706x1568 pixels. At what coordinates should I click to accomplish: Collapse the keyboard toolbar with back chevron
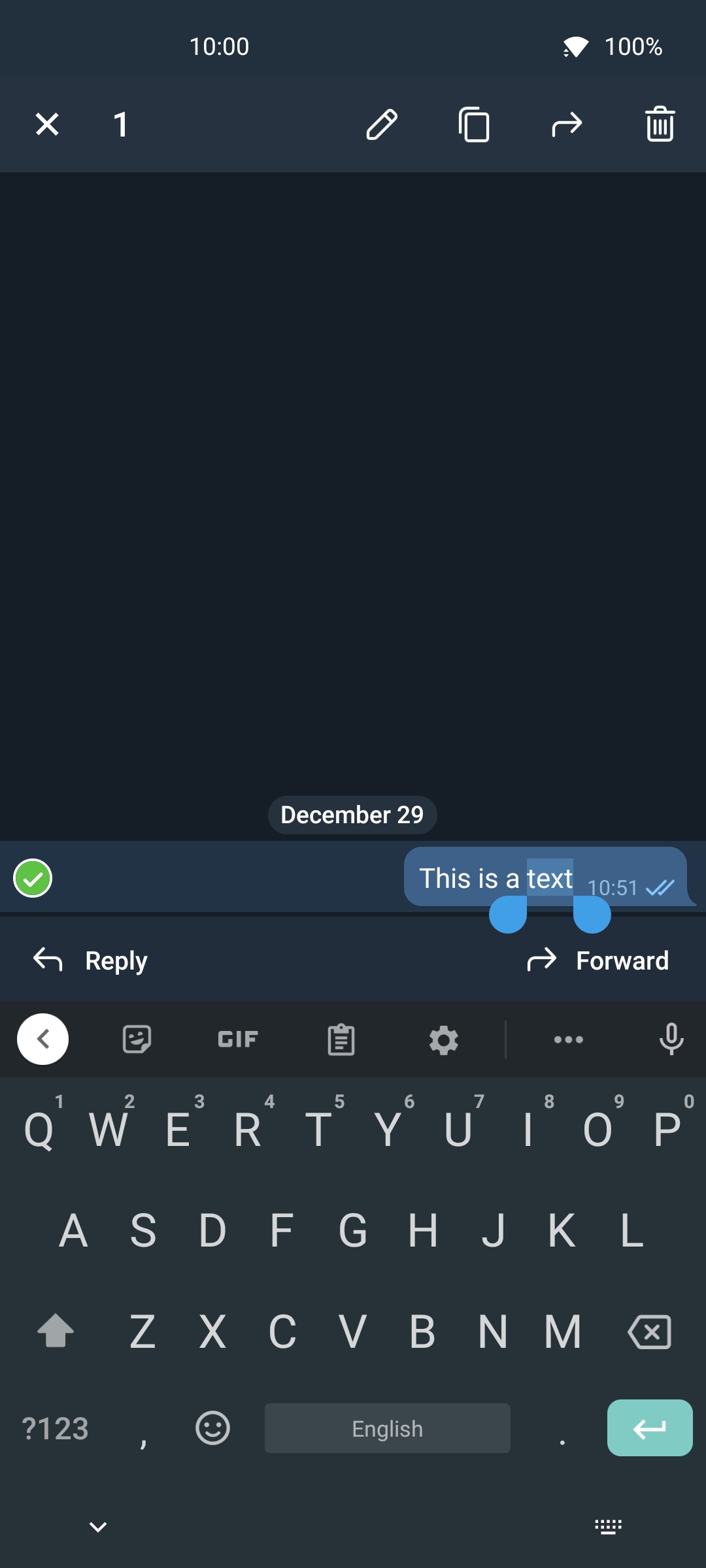(x=43, y=1039)
